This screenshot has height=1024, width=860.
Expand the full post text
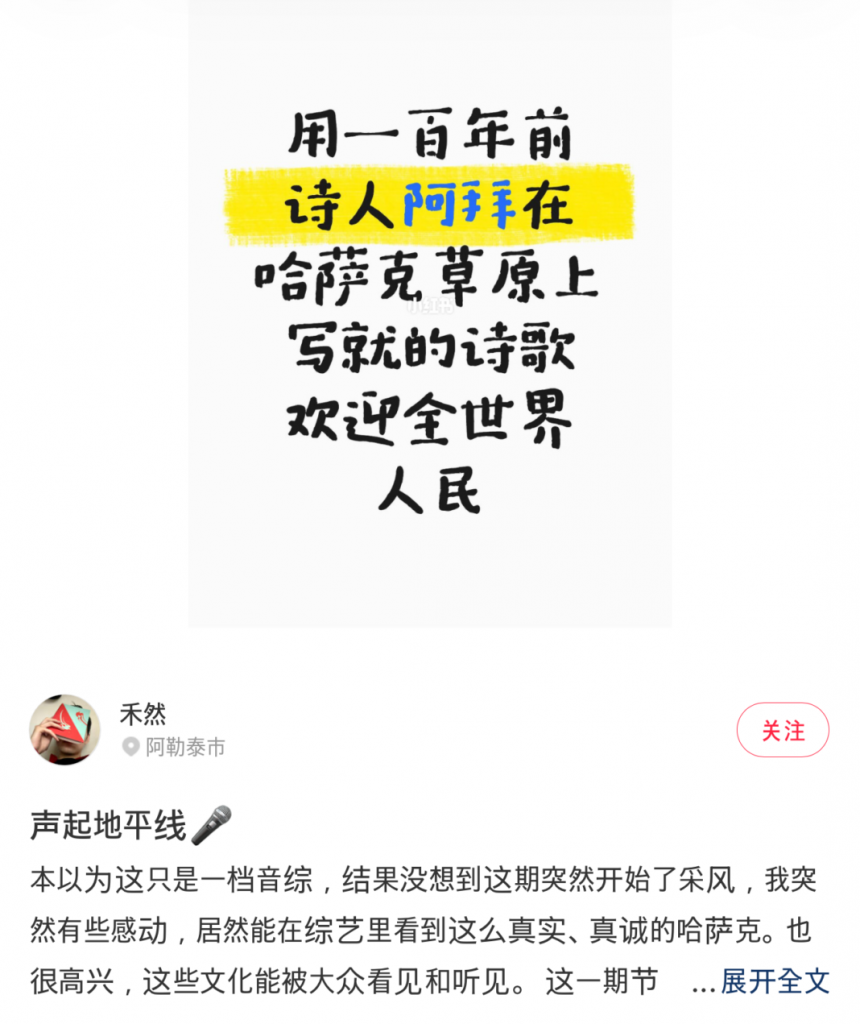tap(775, 982)
